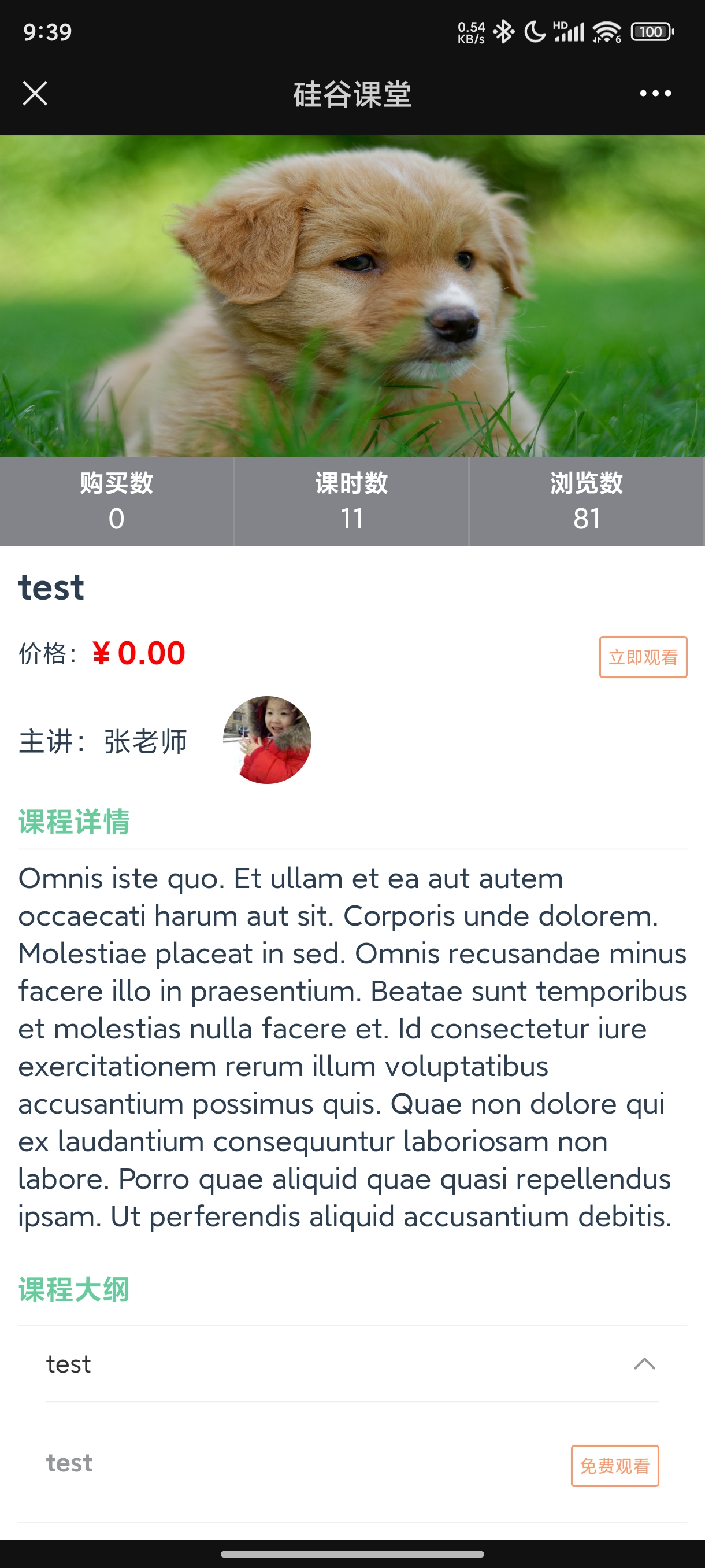The width and height of the screenshot is (705, 1568).
Task: Collapse the test chapter in 课程大纲
Action: point(644,1364)
